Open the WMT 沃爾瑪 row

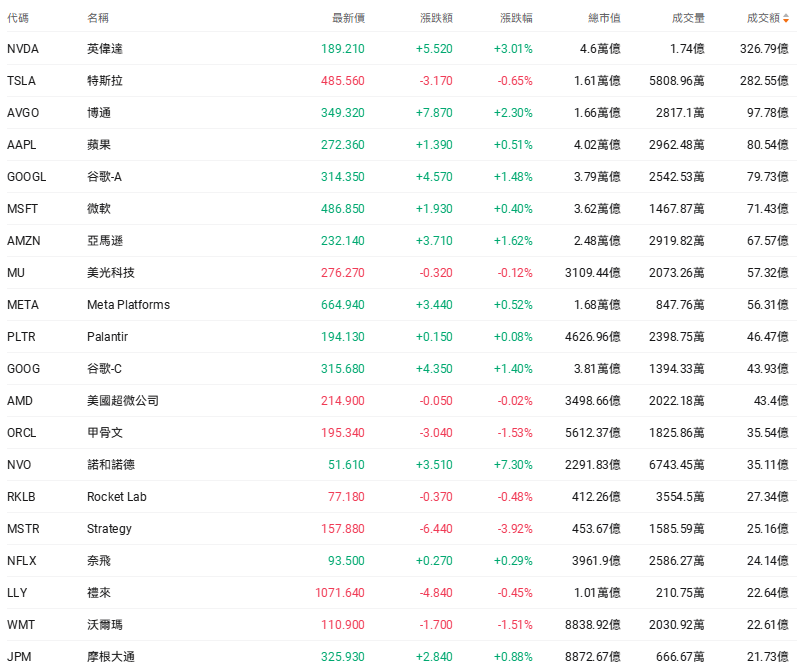(x=104, y=625)
